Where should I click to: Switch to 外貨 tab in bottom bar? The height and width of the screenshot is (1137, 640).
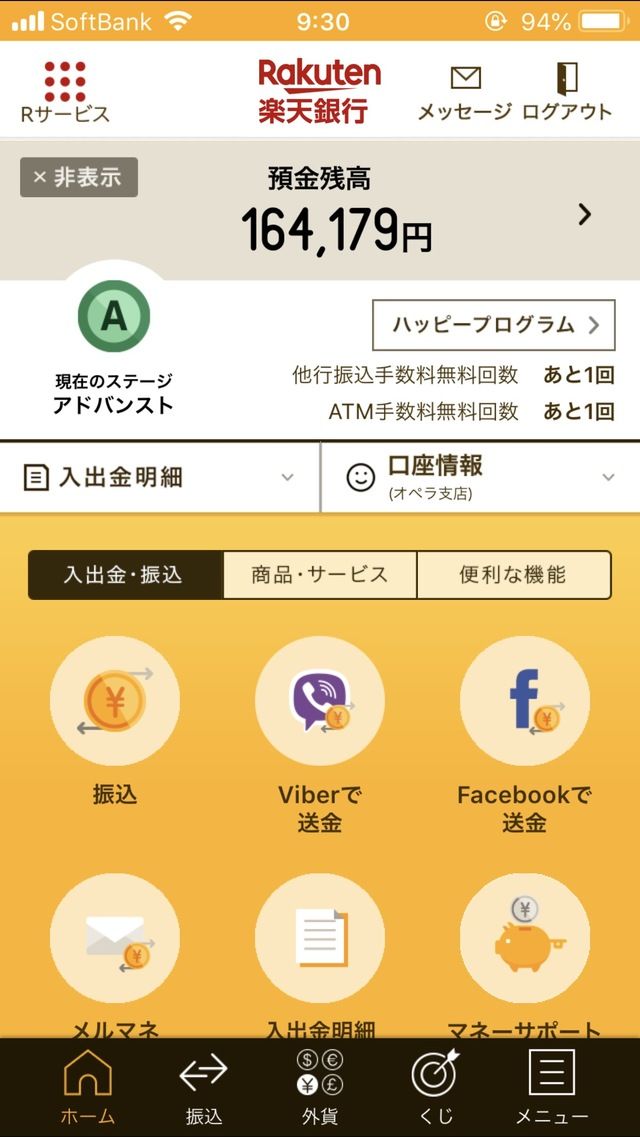[x=320, y=1088]
